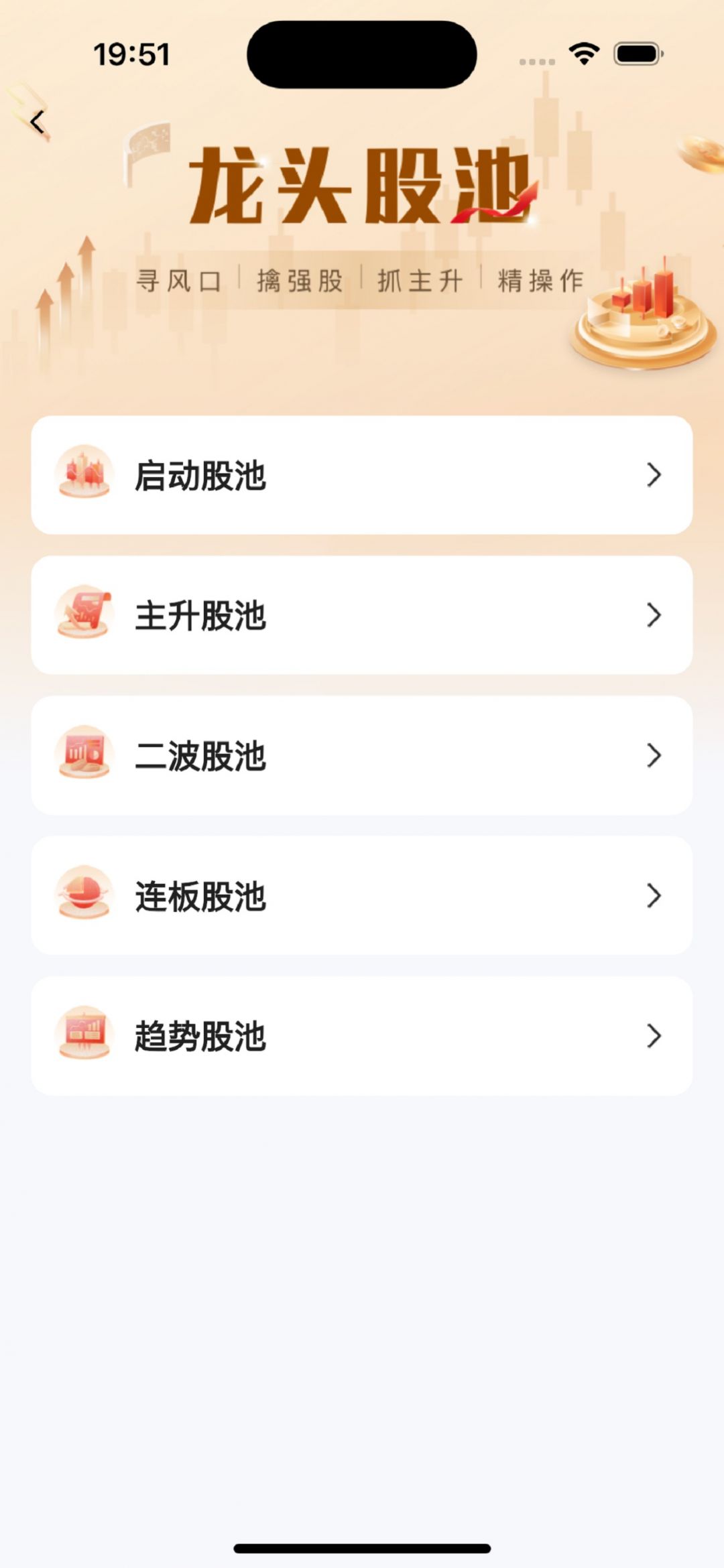Viewport: 724px width, 1568px height.
Task: View the 连板股池 list
Action: (361, 895)
